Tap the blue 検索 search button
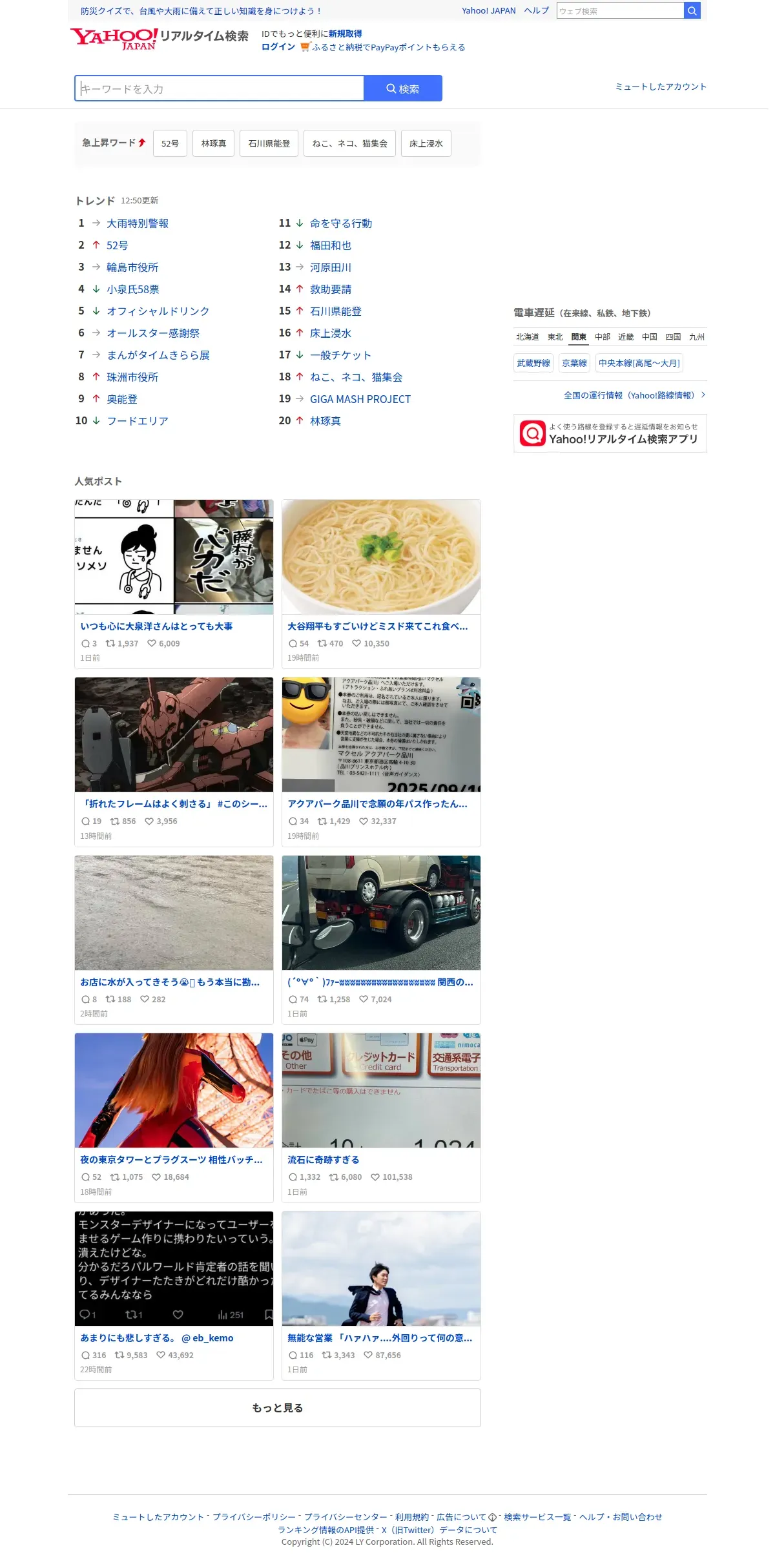 403,88
